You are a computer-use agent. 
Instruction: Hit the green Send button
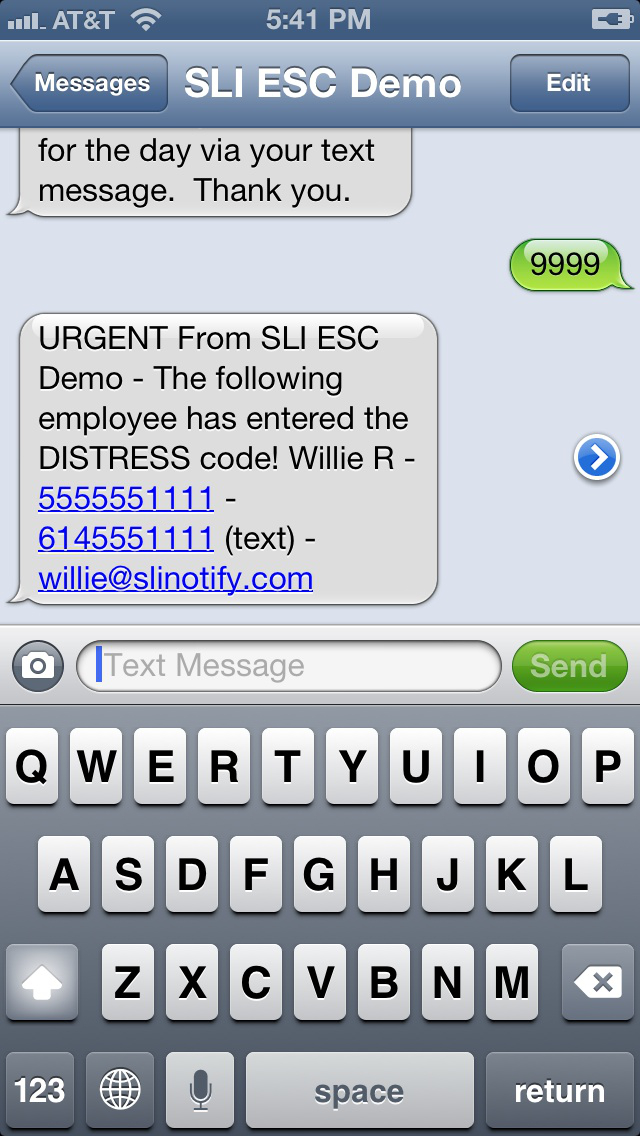coord(569,666)
